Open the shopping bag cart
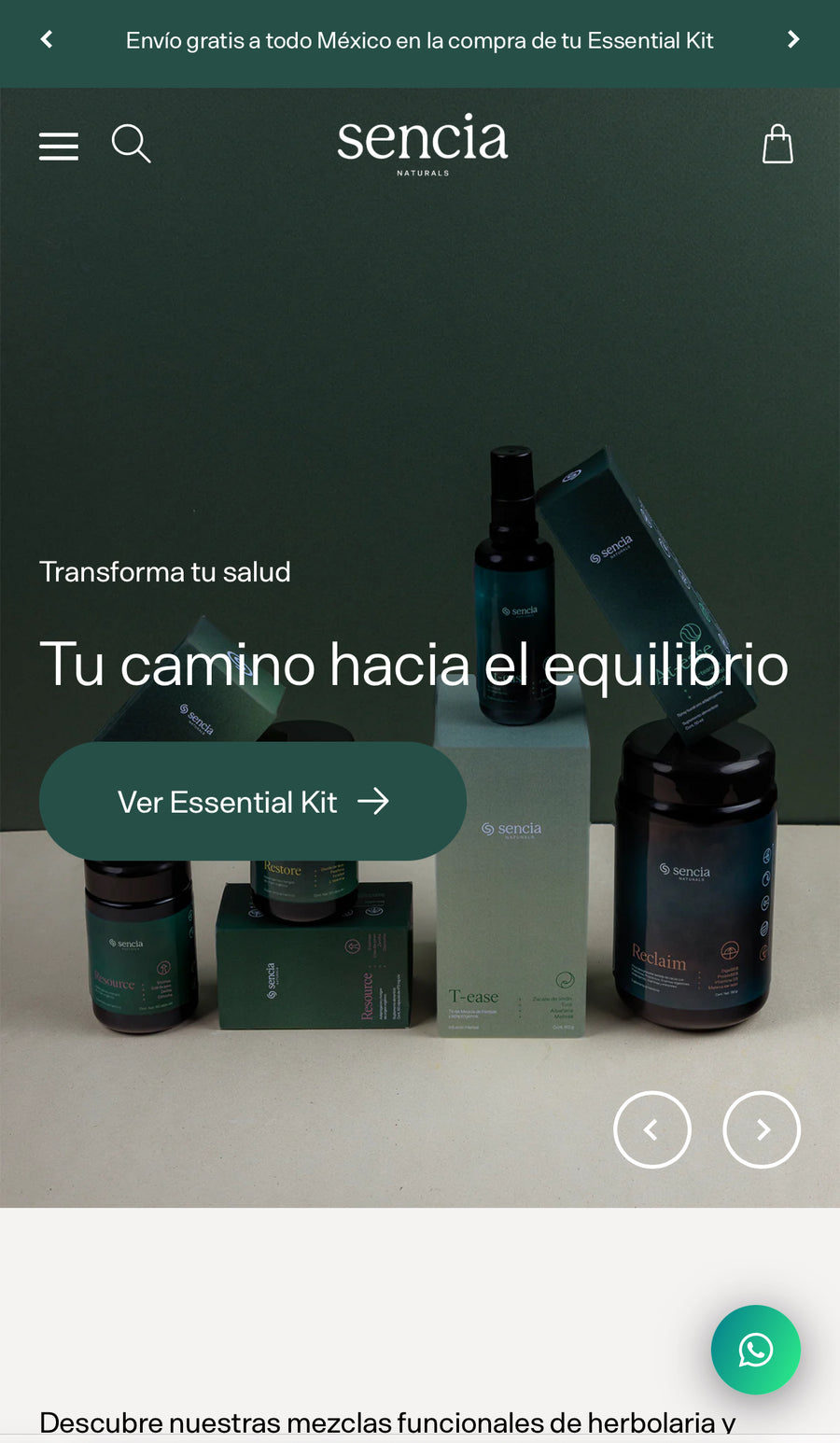 pyautogui.click(x=777, y=145)
